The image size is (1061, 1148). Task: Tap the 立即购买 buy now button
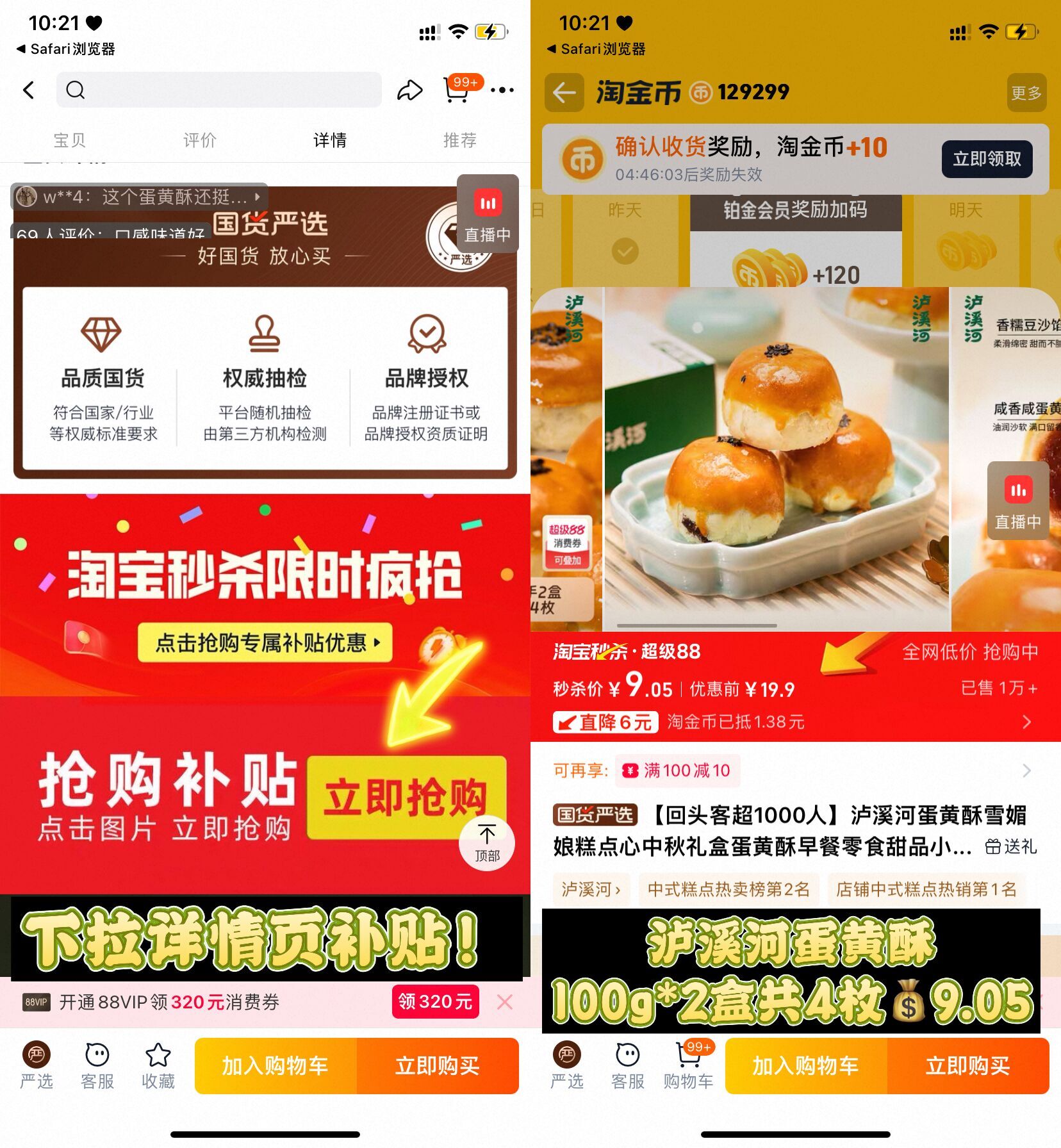438,1065
